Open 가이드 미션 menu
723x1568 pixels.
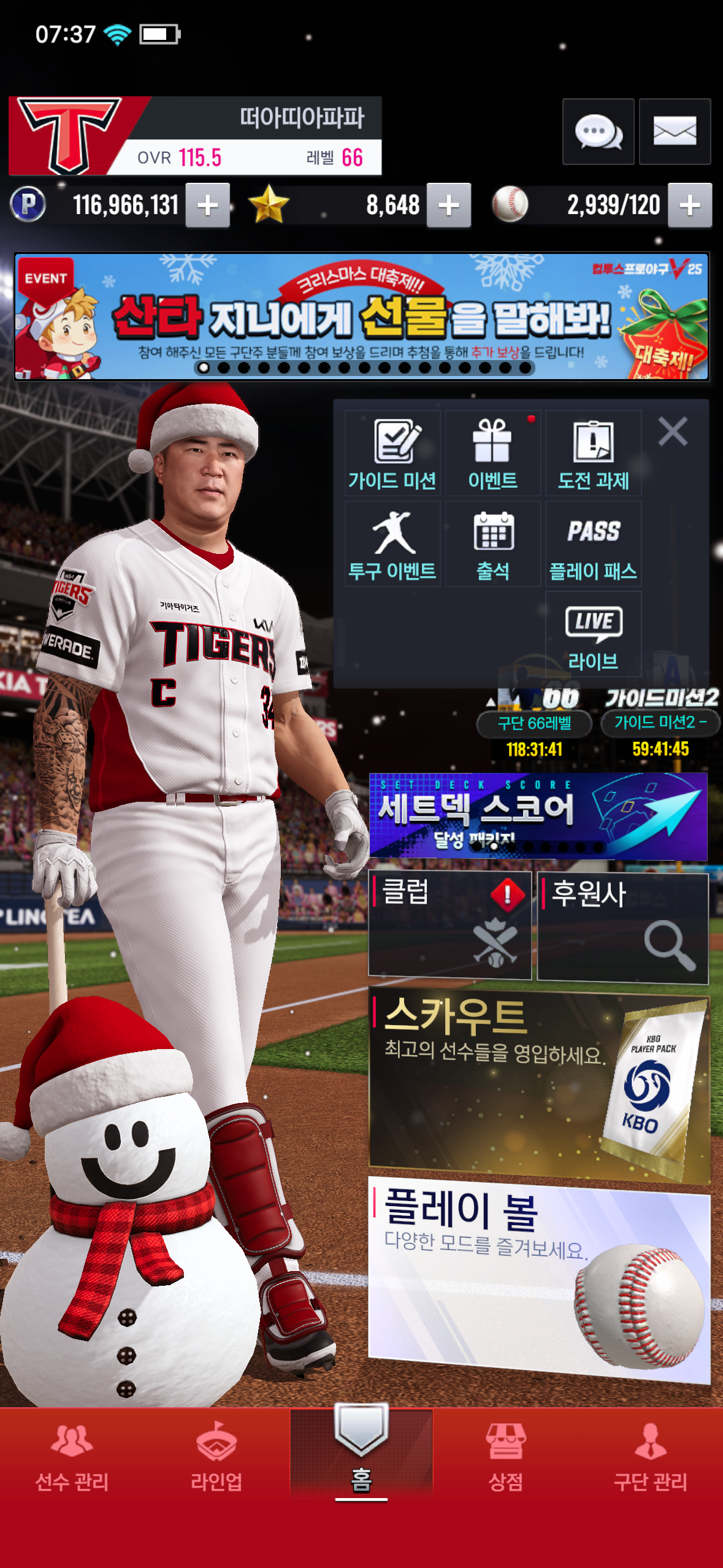392,454
